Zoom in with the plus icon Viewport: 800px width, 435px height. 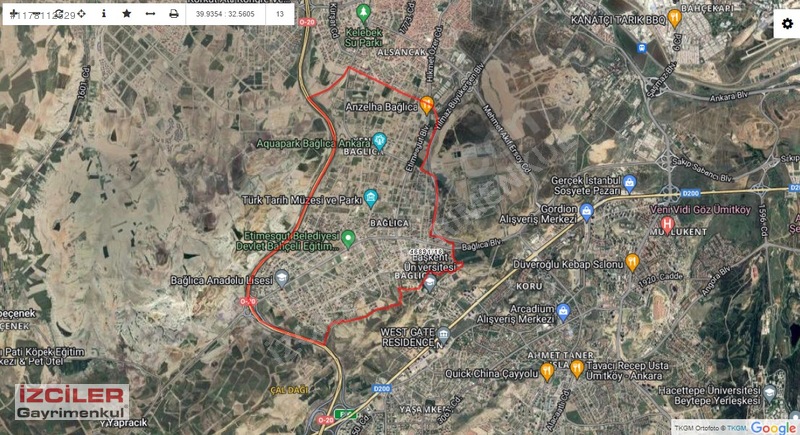click(x=13, y=14)
